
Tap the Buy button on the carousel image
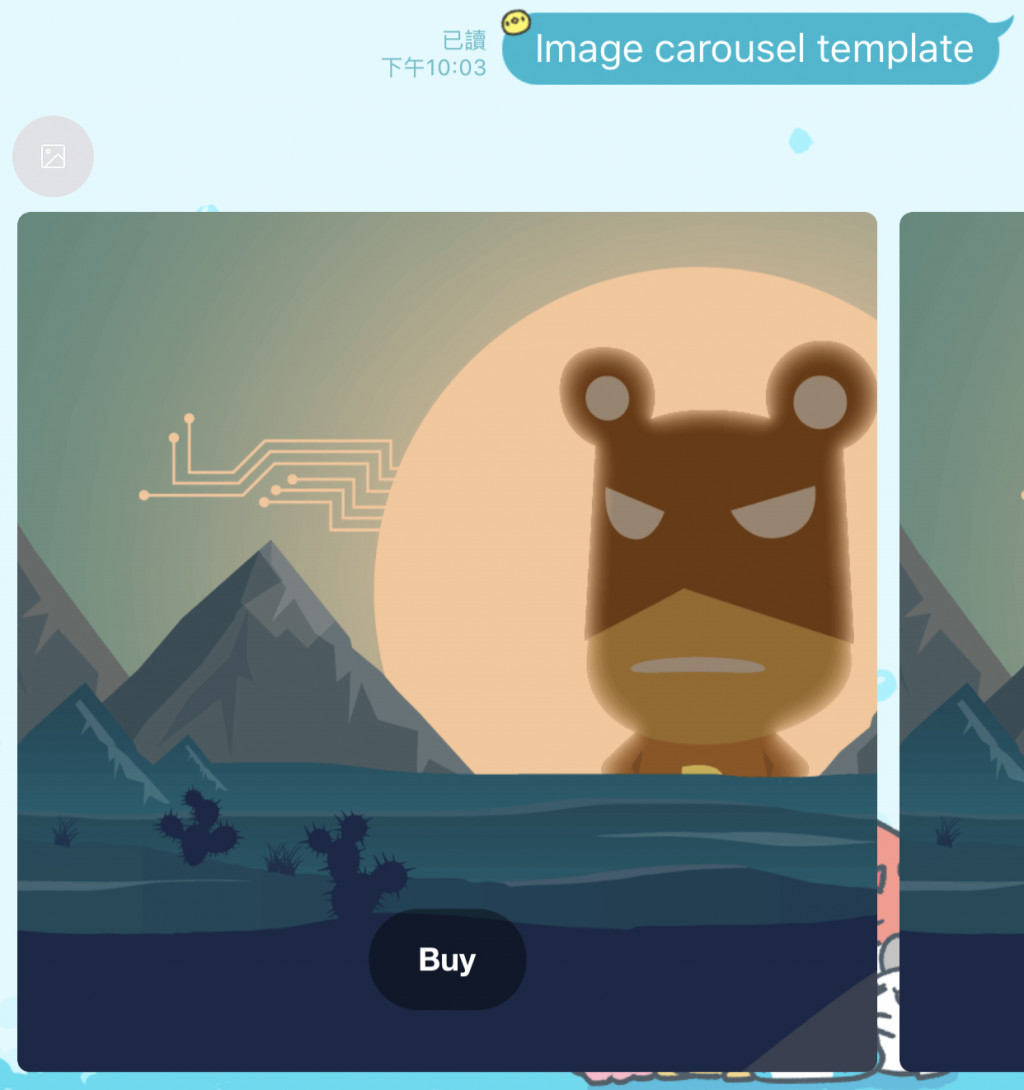447,960
